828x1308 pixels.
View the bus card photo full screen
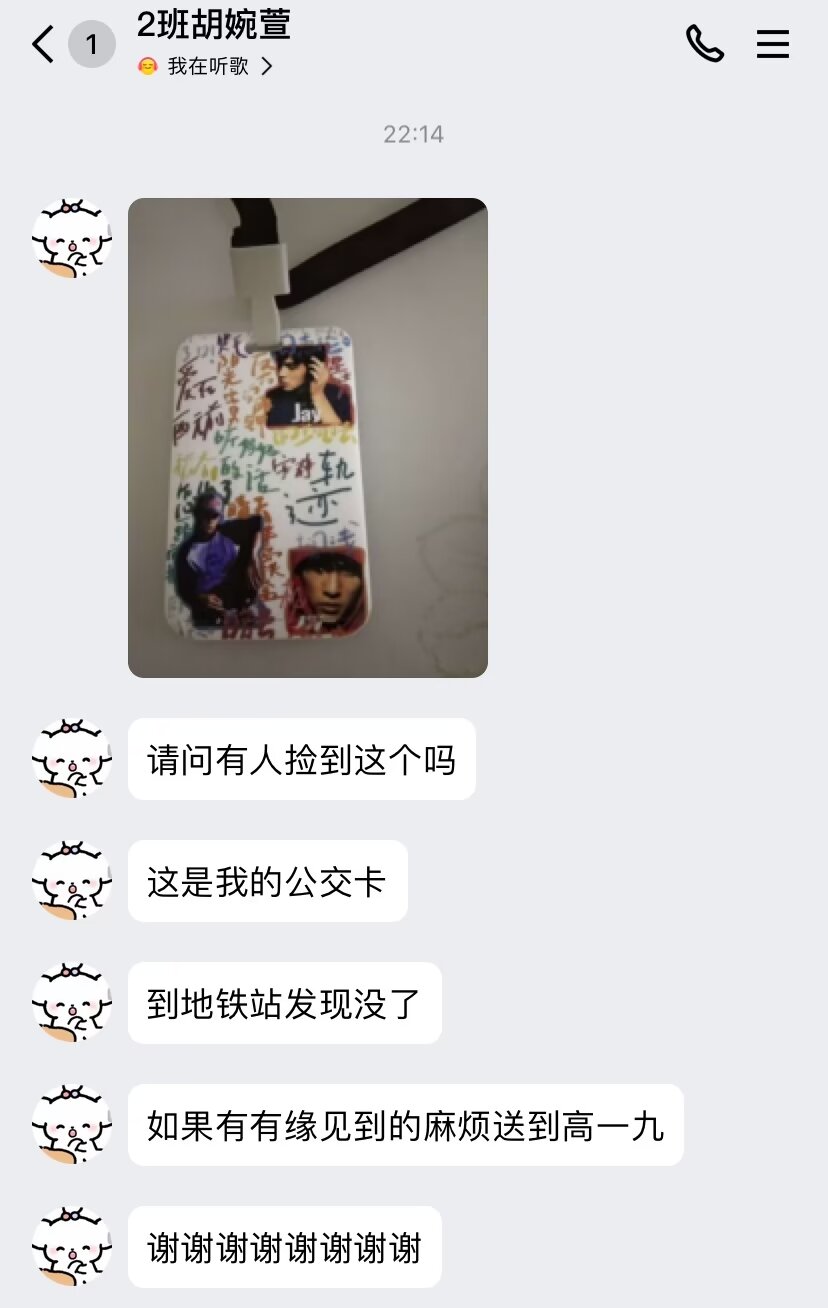pyautogui.click(x=308, y=438)
